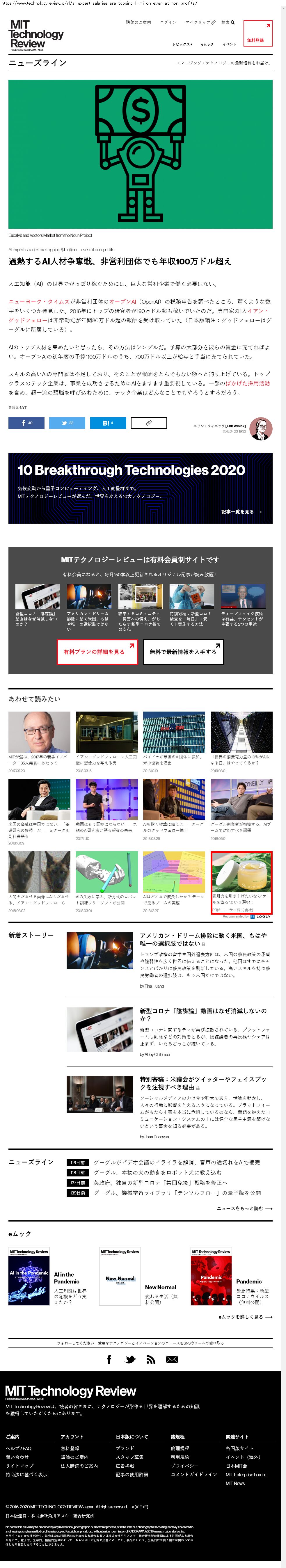Open the ログイン link
Image resolution: width=286 pixels, height=1568 pixels.
pos(168,22)
